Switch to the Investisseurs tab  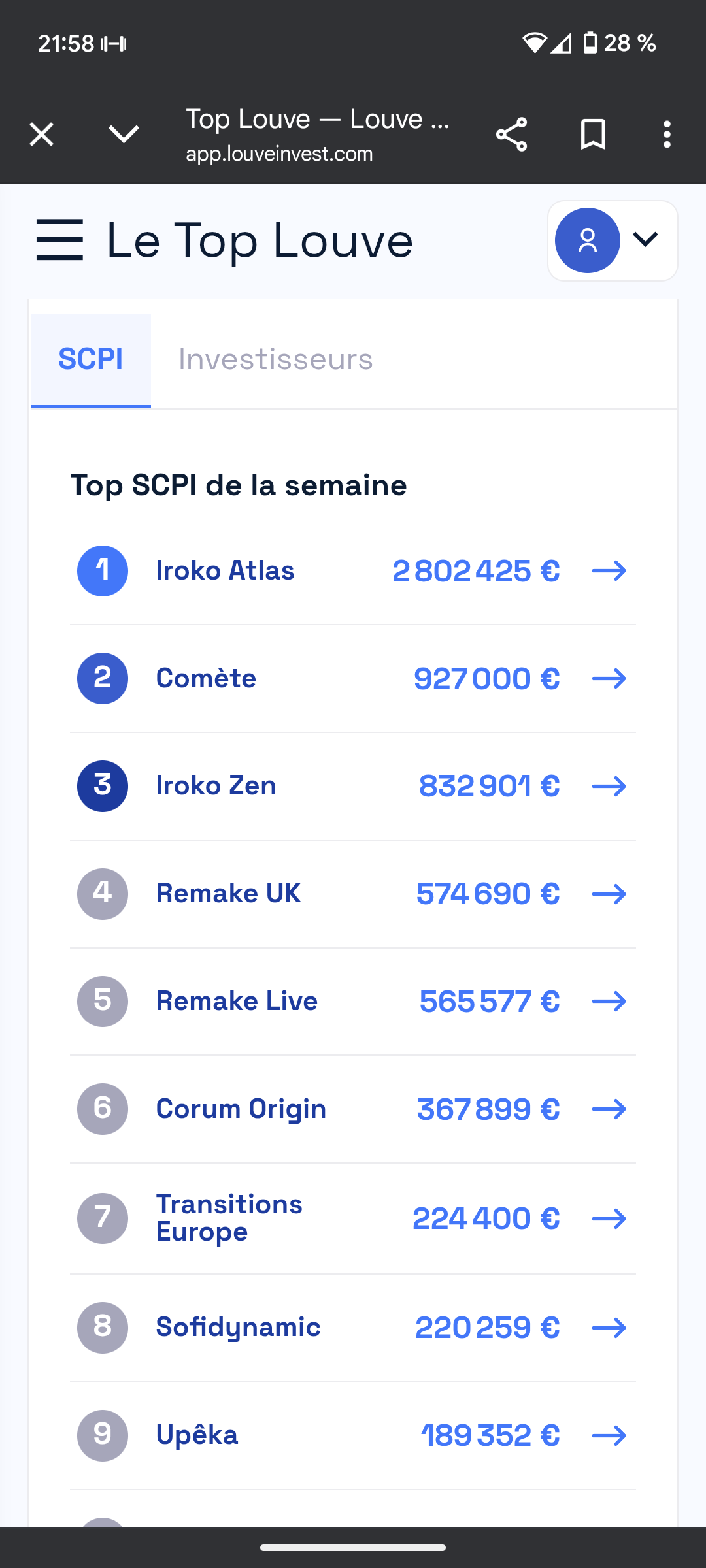(x=275, y=359)
